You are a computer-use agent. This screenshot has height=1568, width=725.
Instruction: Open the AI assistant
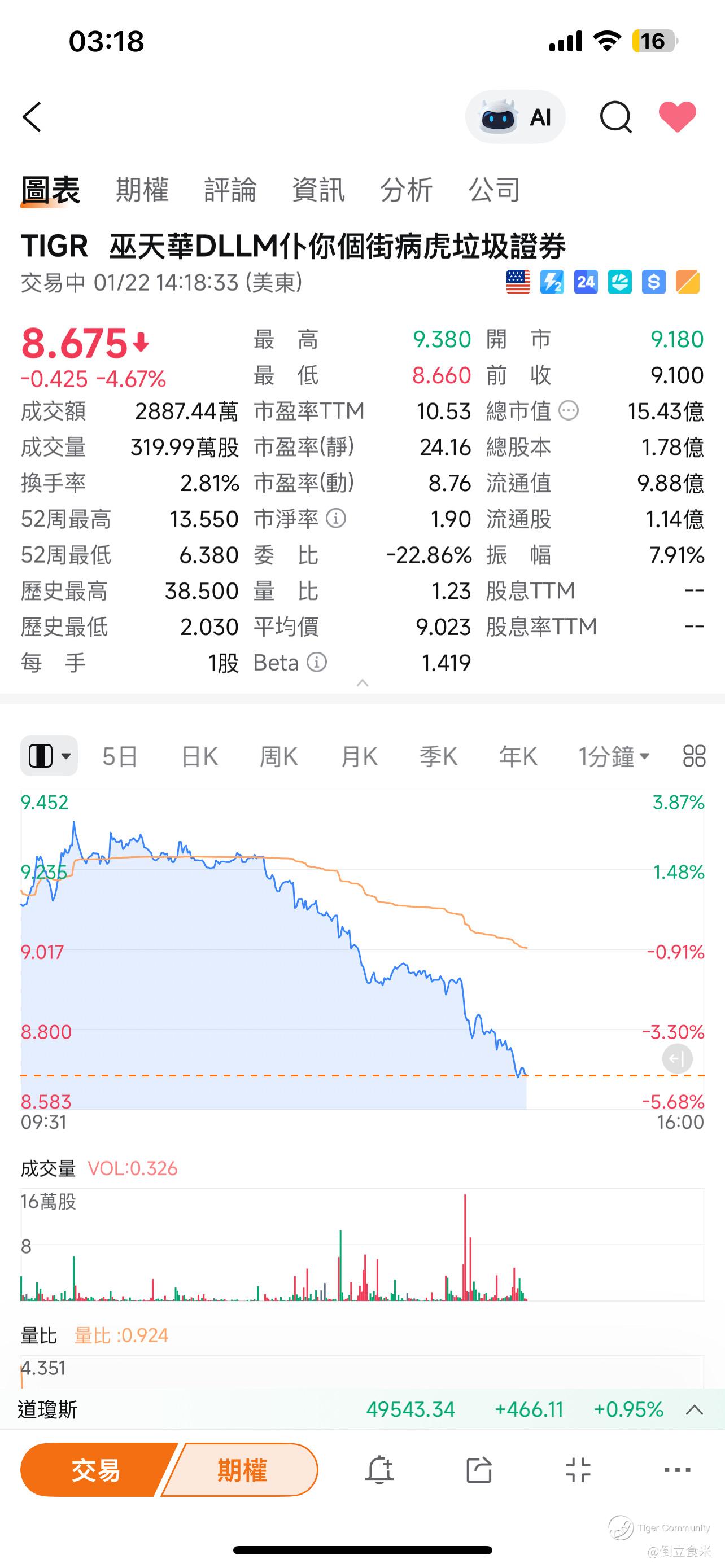515,117
